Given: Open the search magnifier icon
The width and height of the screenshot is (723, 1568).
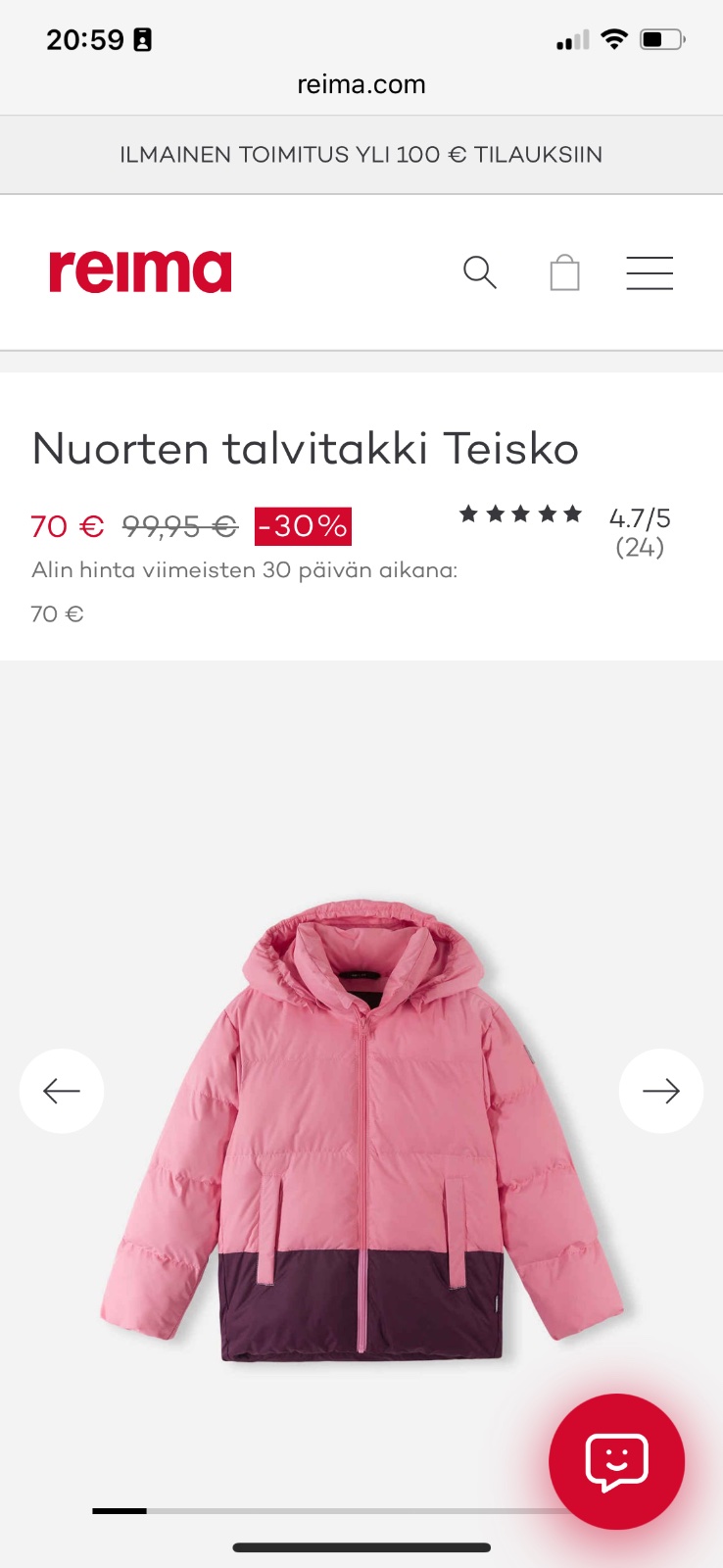Looking at the screenshot, I should [x=479, y=272].
